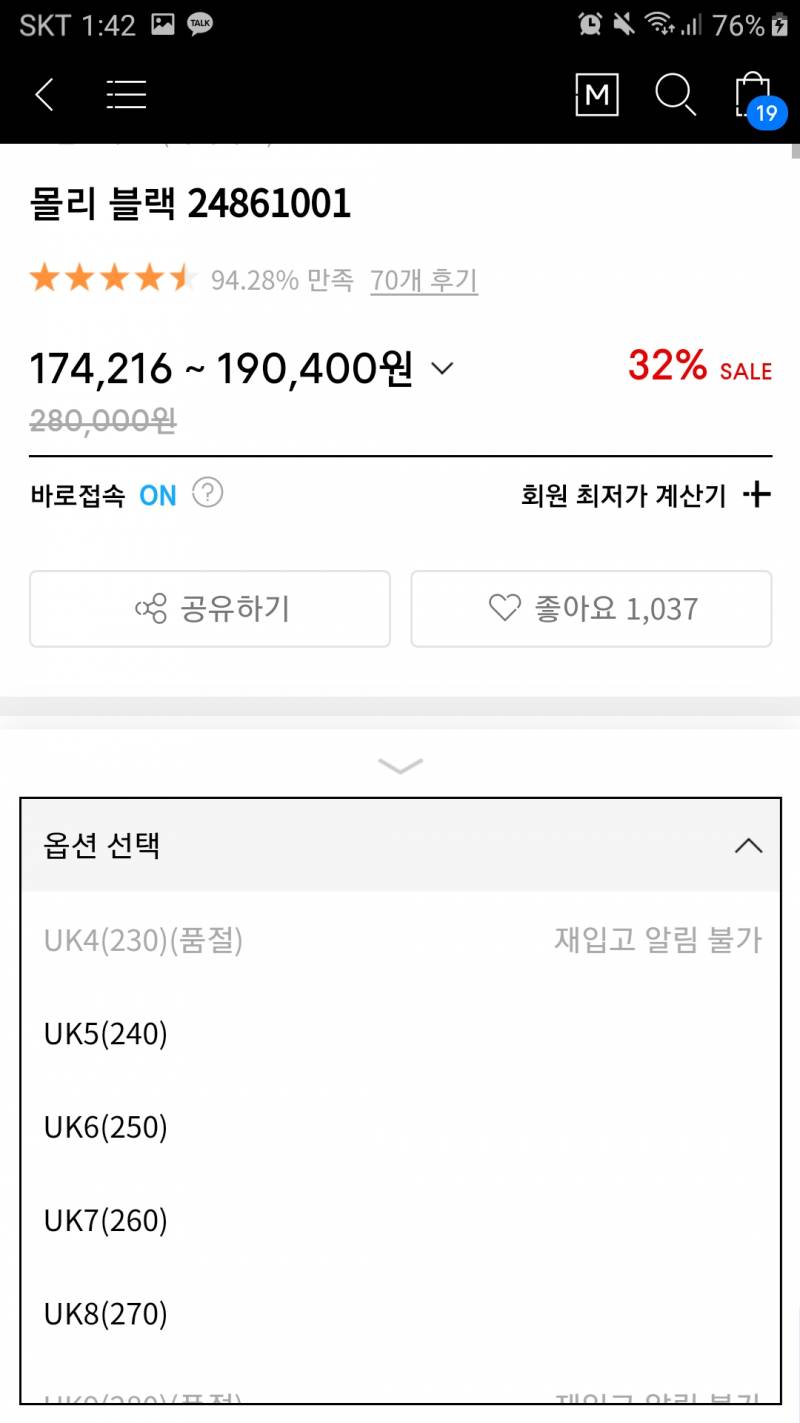
Task: Open search with the magnifier icon
Action: point(675,95)
